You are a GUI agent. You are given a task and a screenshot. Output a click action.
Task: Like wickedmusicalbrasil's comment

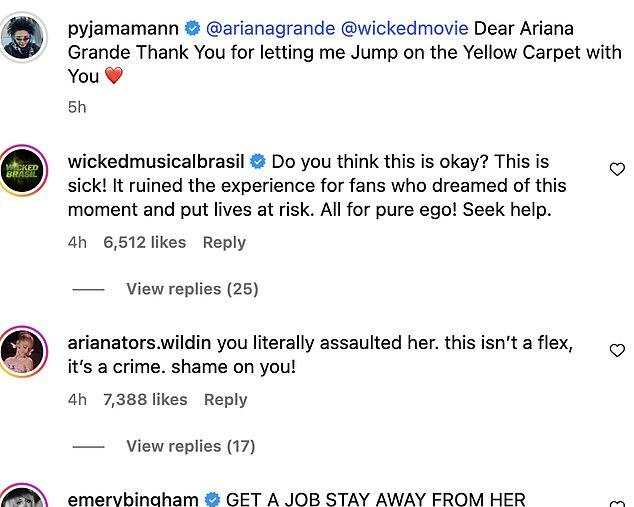point(617,169)
